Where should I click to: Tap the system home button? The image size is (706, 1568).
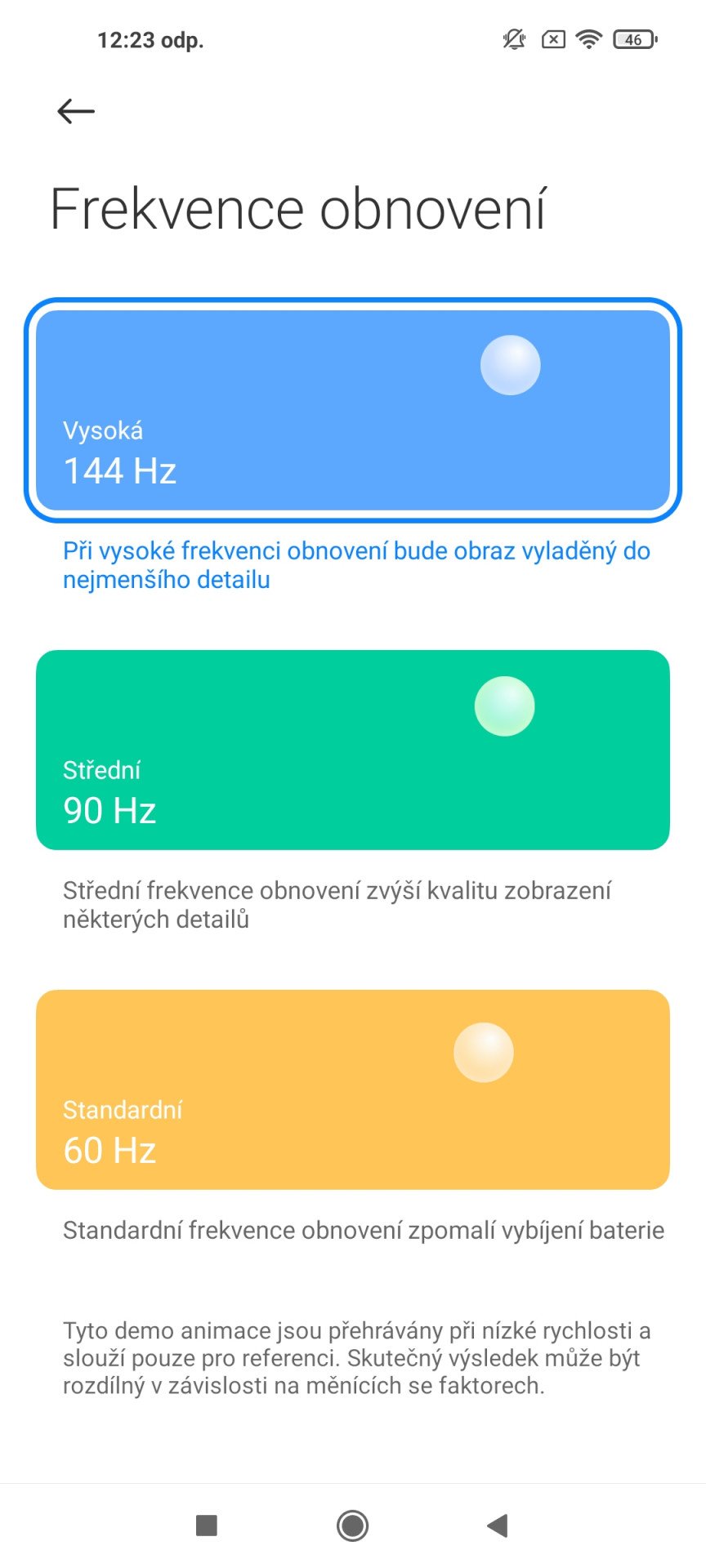coord(353,1525)
